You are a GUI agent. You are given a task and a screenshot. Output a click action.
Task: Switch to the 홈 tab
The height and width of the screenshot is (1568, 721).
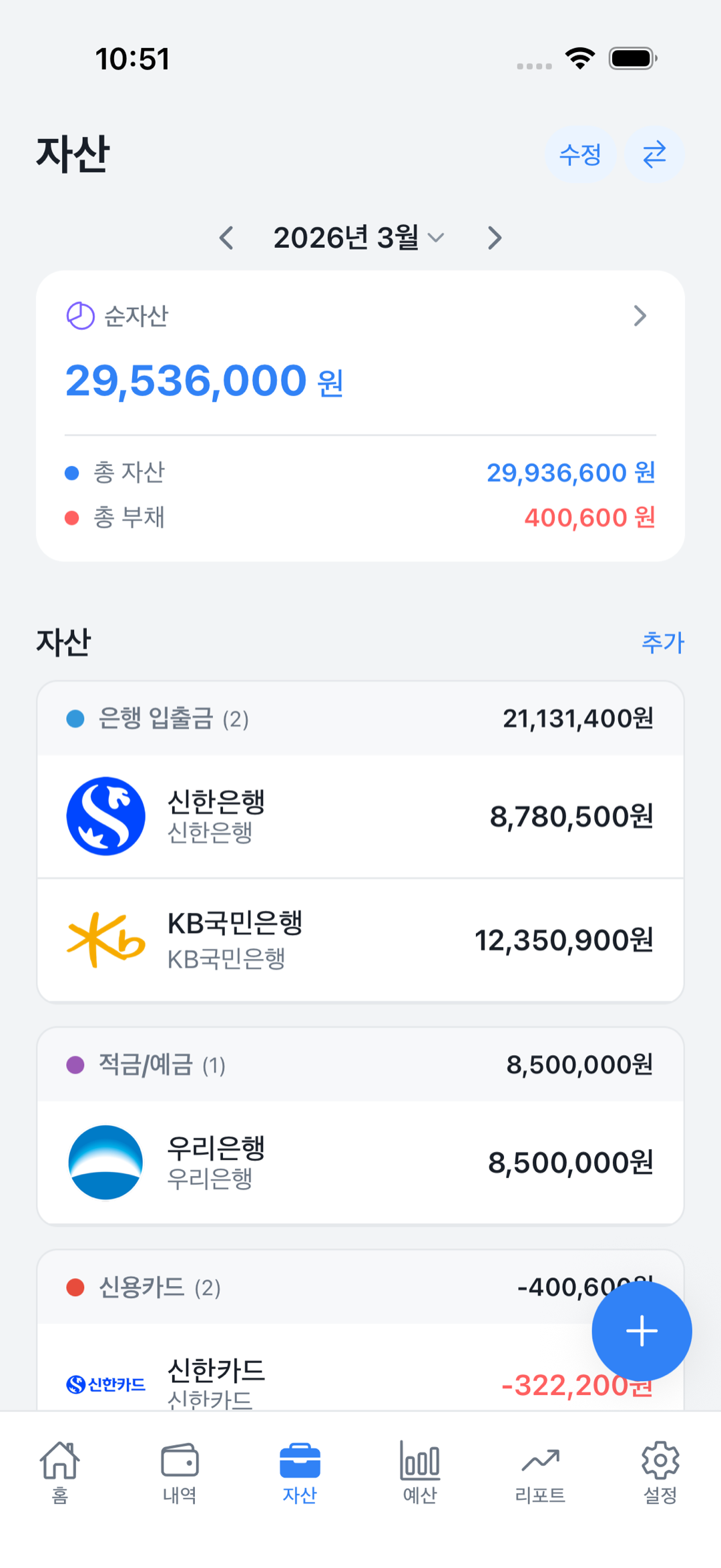60,1472
